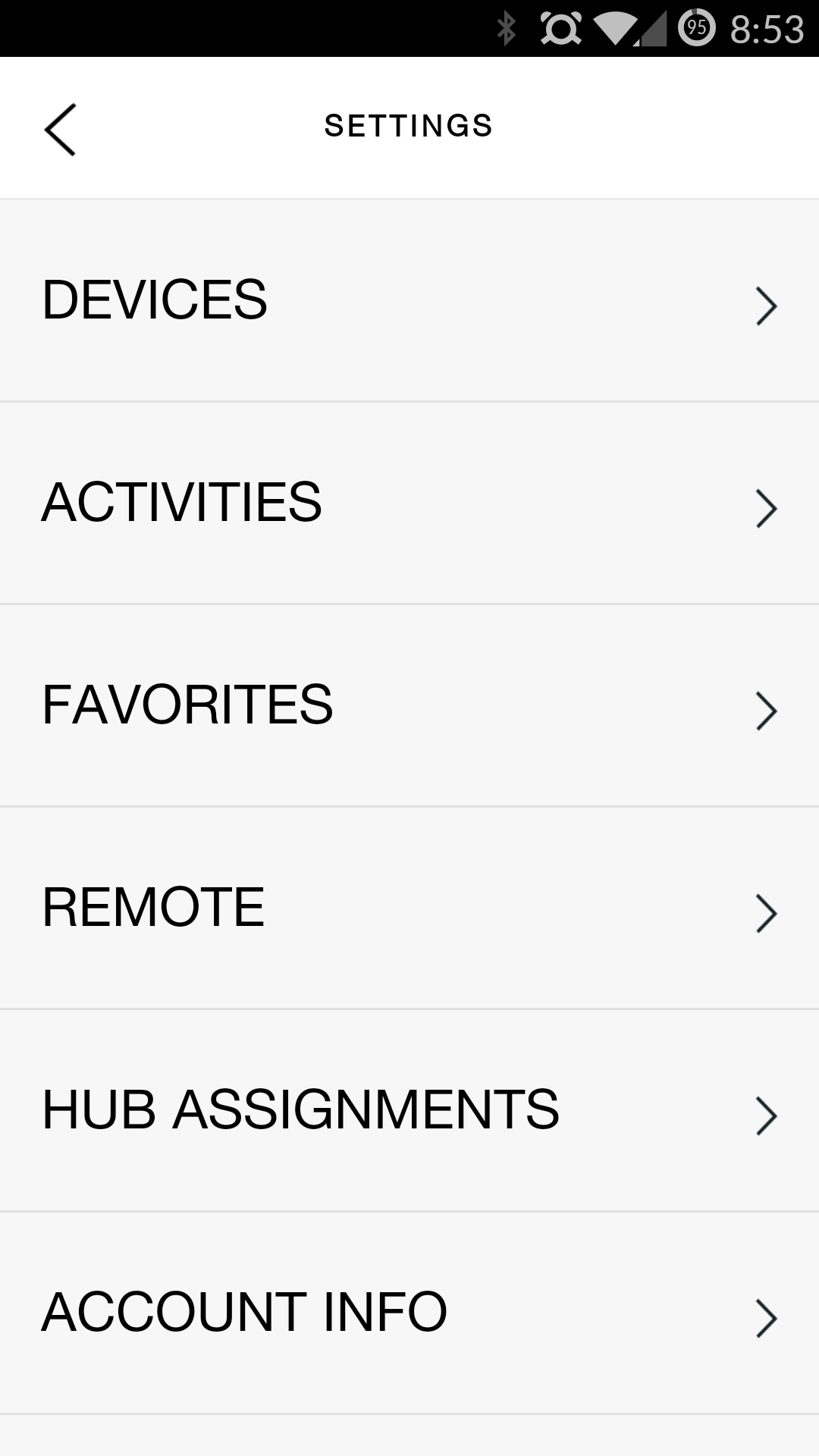819x1456 pixels.
Task: Open the Devices settings
Action: point(409,301)
